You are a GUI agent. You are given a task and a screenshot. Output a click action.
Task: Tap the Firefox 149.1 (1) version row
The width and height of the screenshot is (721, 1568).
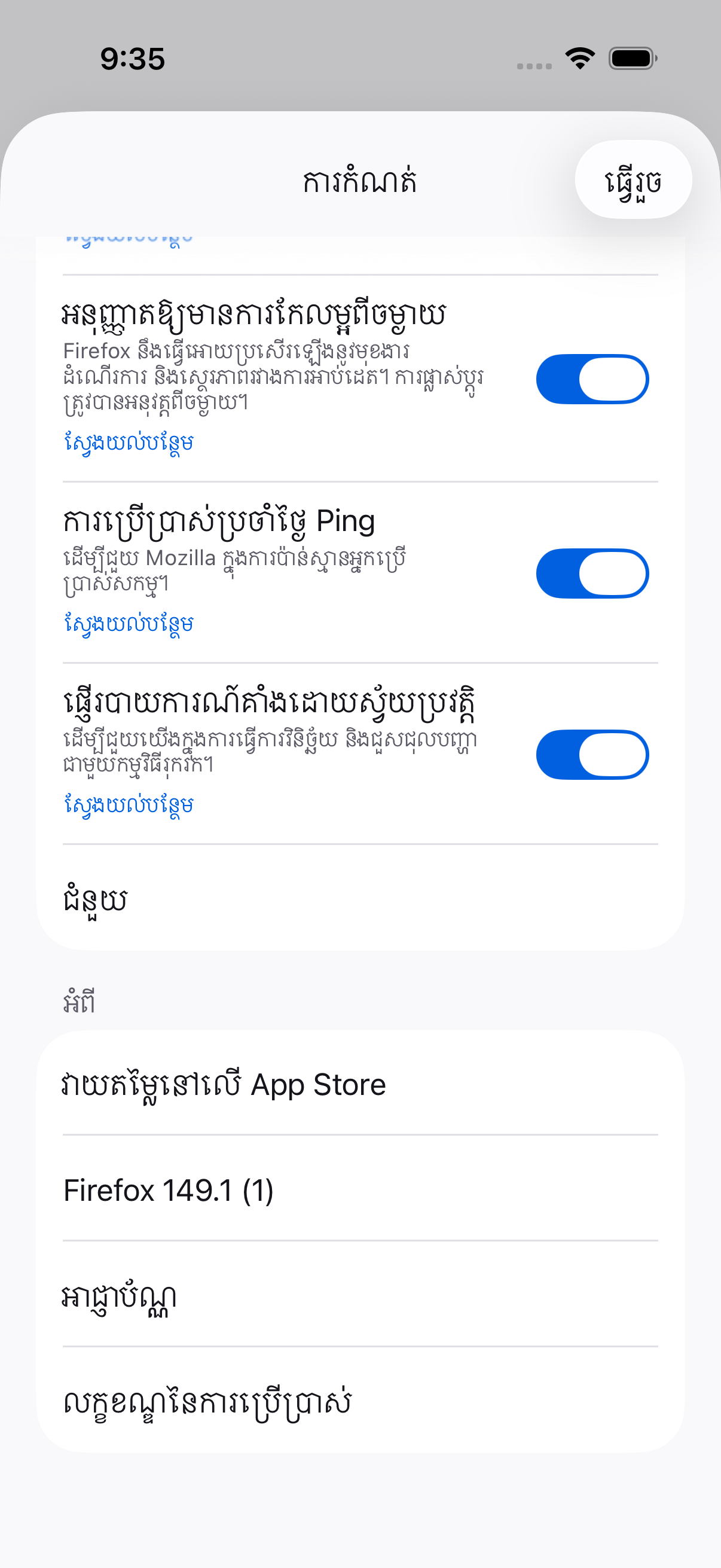tap(360, 1189)
